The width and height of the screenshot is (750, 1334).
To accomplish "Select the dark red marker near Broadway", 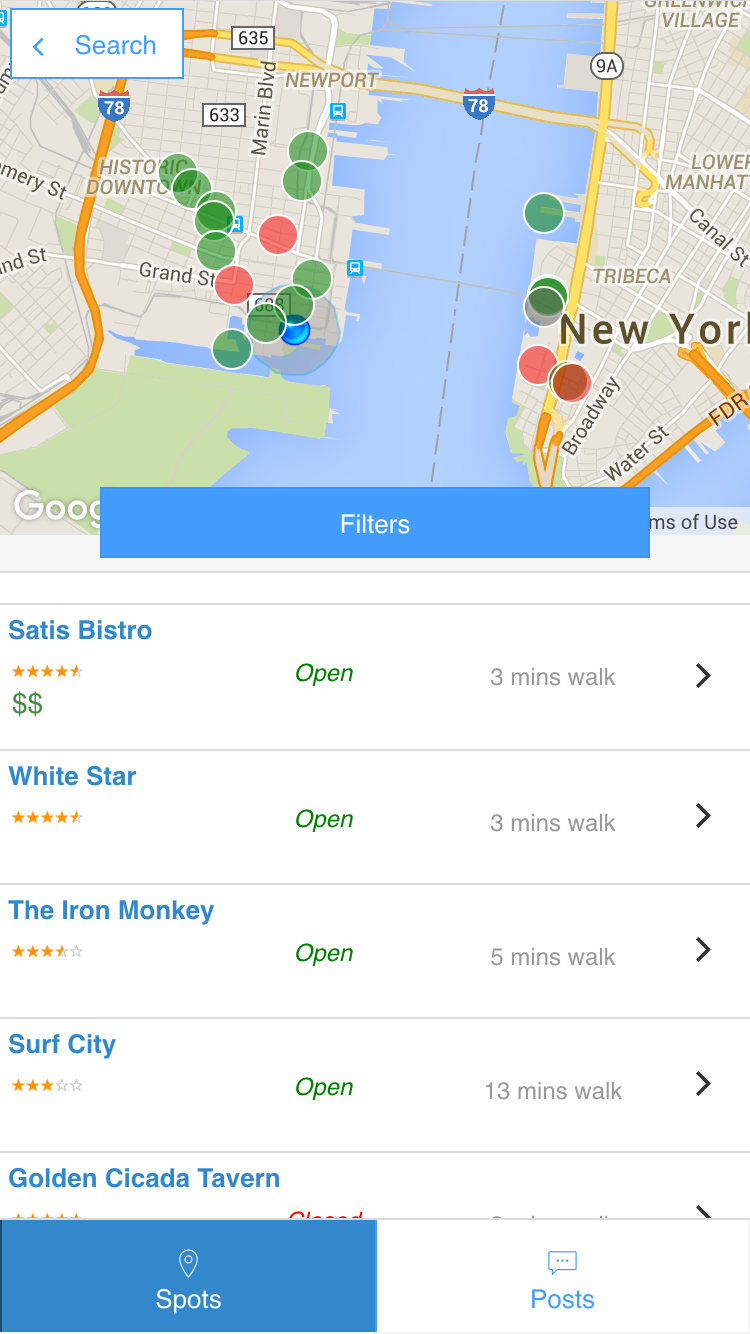I will click(x=571, y=382).
